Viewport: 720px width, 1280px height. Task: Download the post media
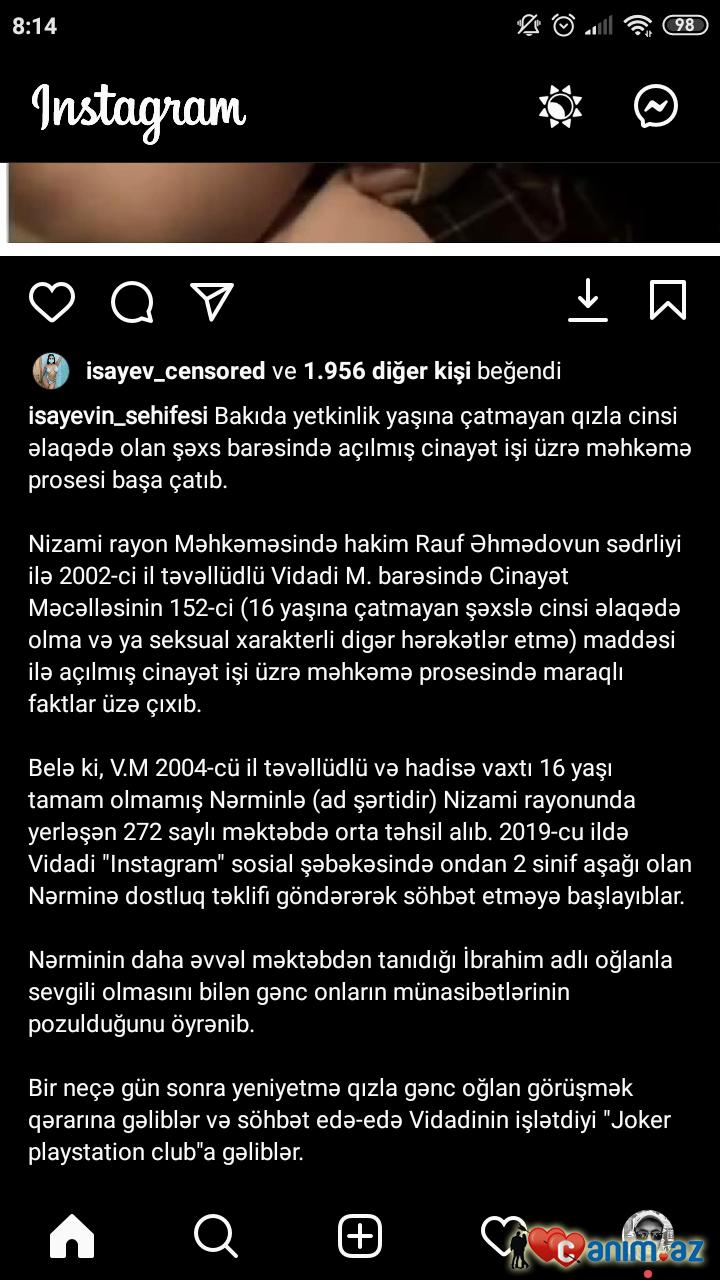point(588,300)
